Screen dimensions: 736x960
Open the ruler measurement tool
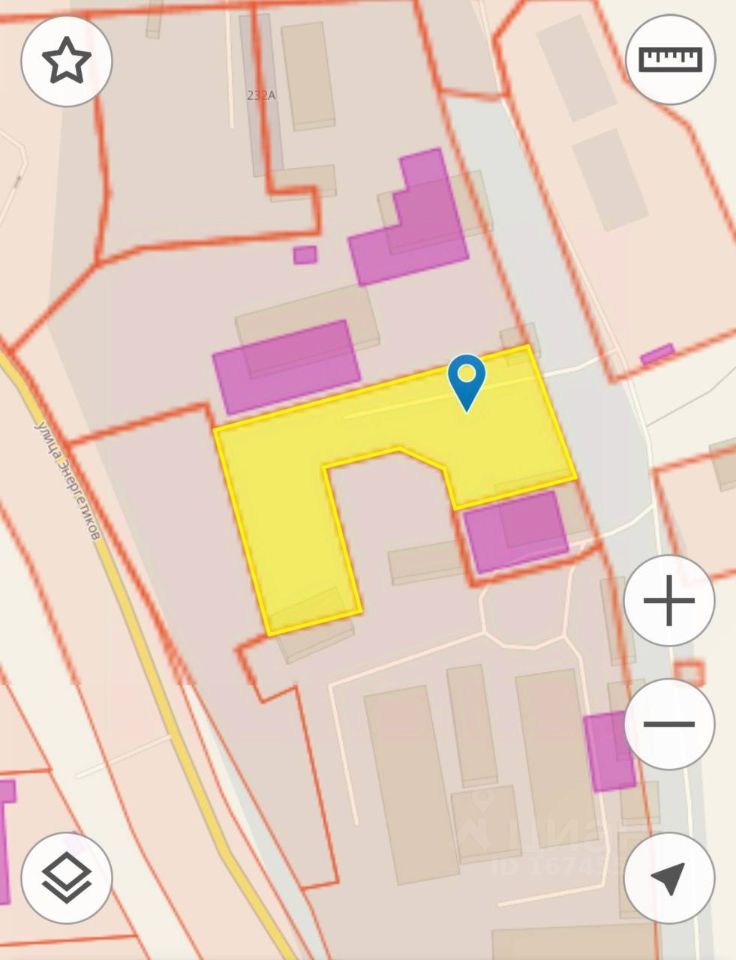(670, 59)
